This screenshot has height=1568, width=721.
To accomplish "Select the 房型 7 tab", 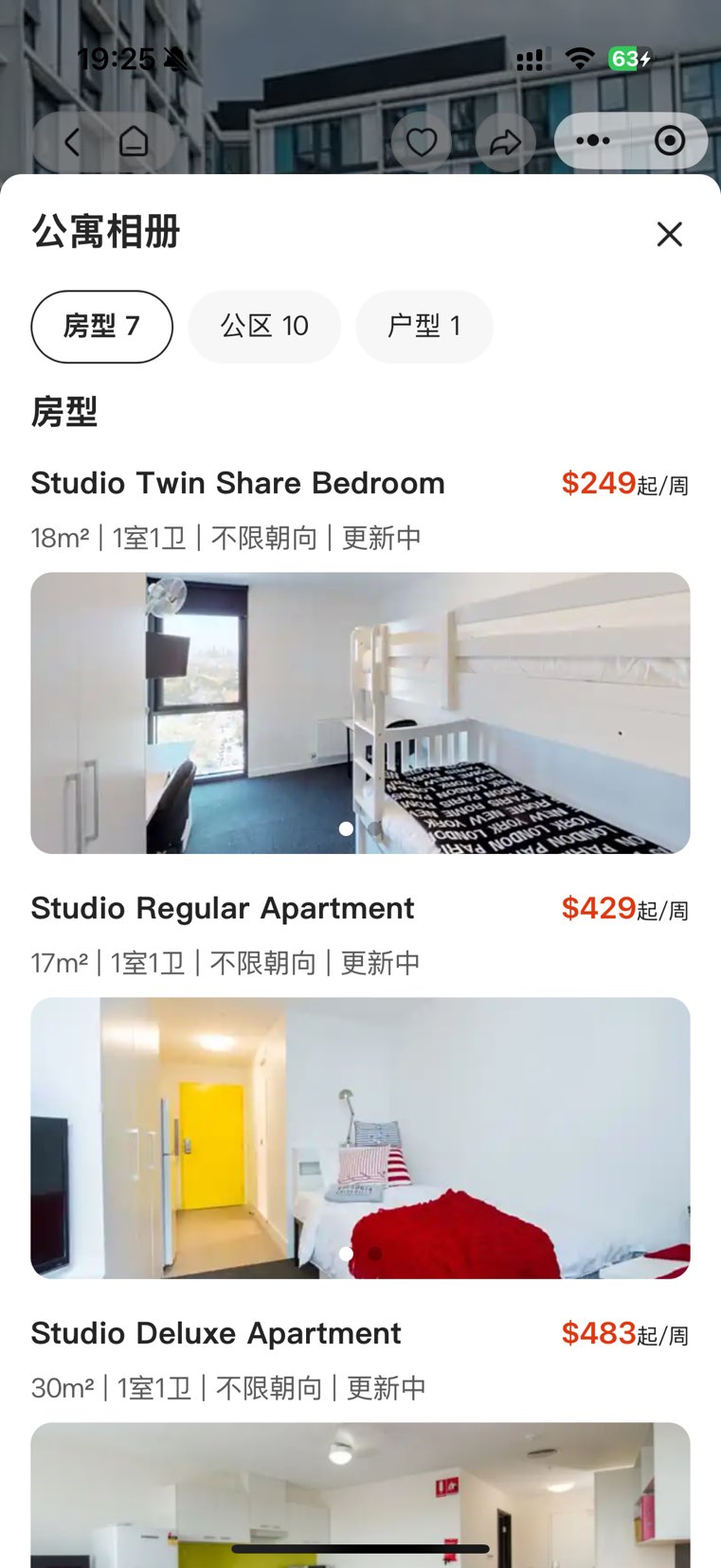I will pos(102,327).
